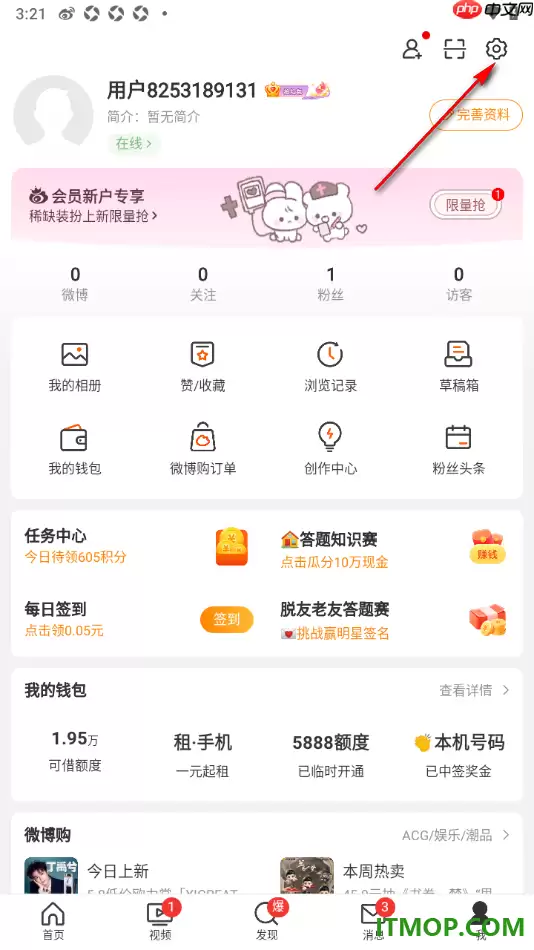534x950 pixels.
Task: View wallet details via 查看详情
Action: click(x=474, y=690)
